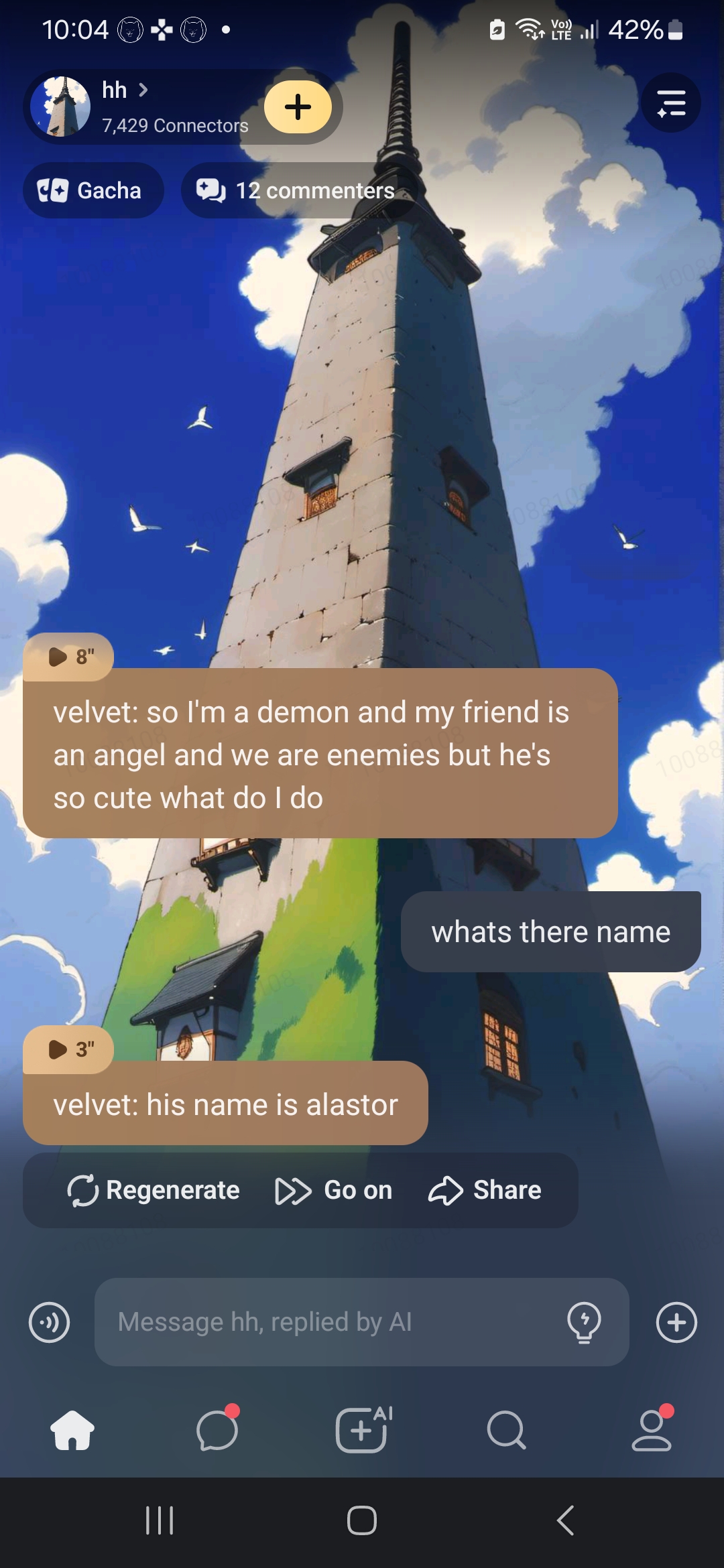Tap Go on to continue story
724x1568 pixels.
pos(334,1191)
